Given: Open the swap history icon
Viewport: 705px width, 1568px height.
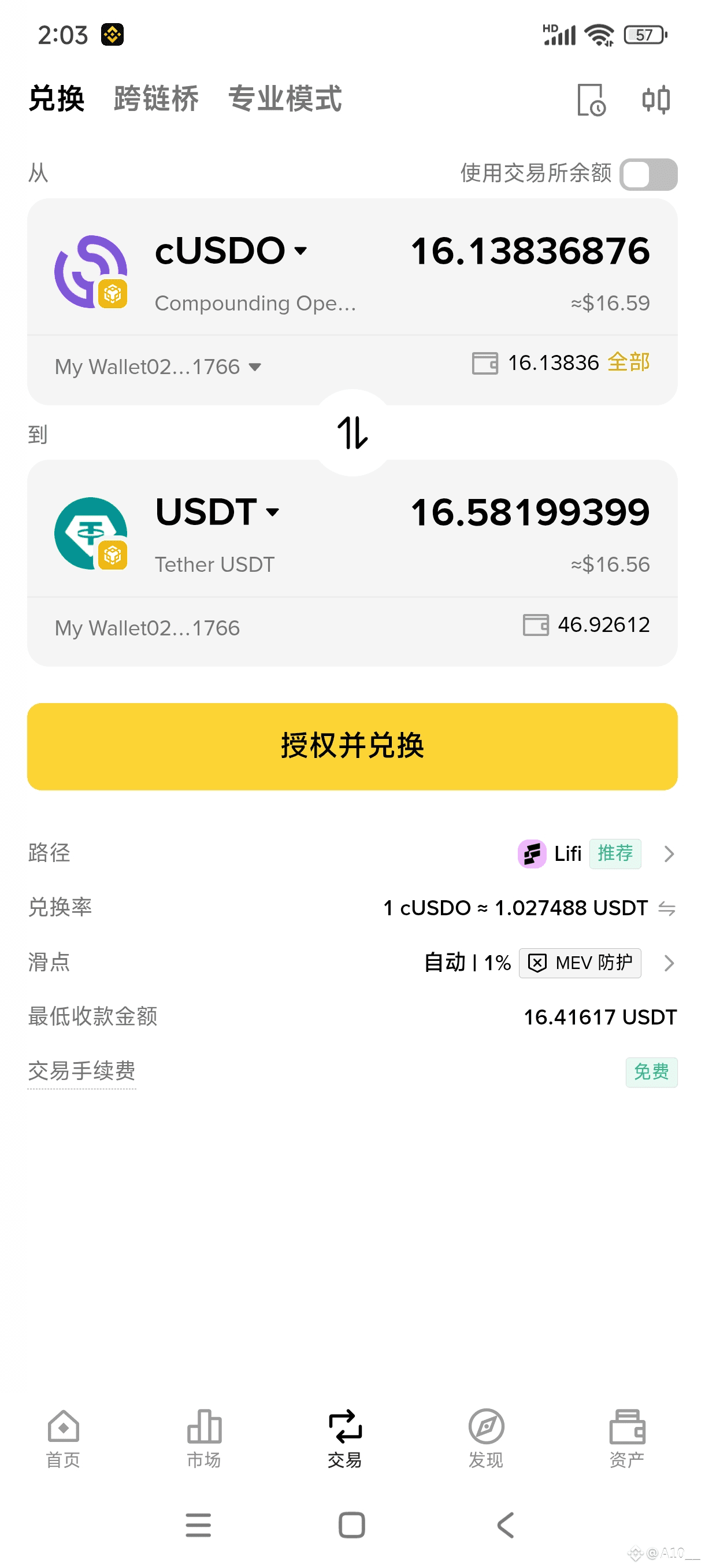Looking at the screenshot, I should click(x=591, y=100).
